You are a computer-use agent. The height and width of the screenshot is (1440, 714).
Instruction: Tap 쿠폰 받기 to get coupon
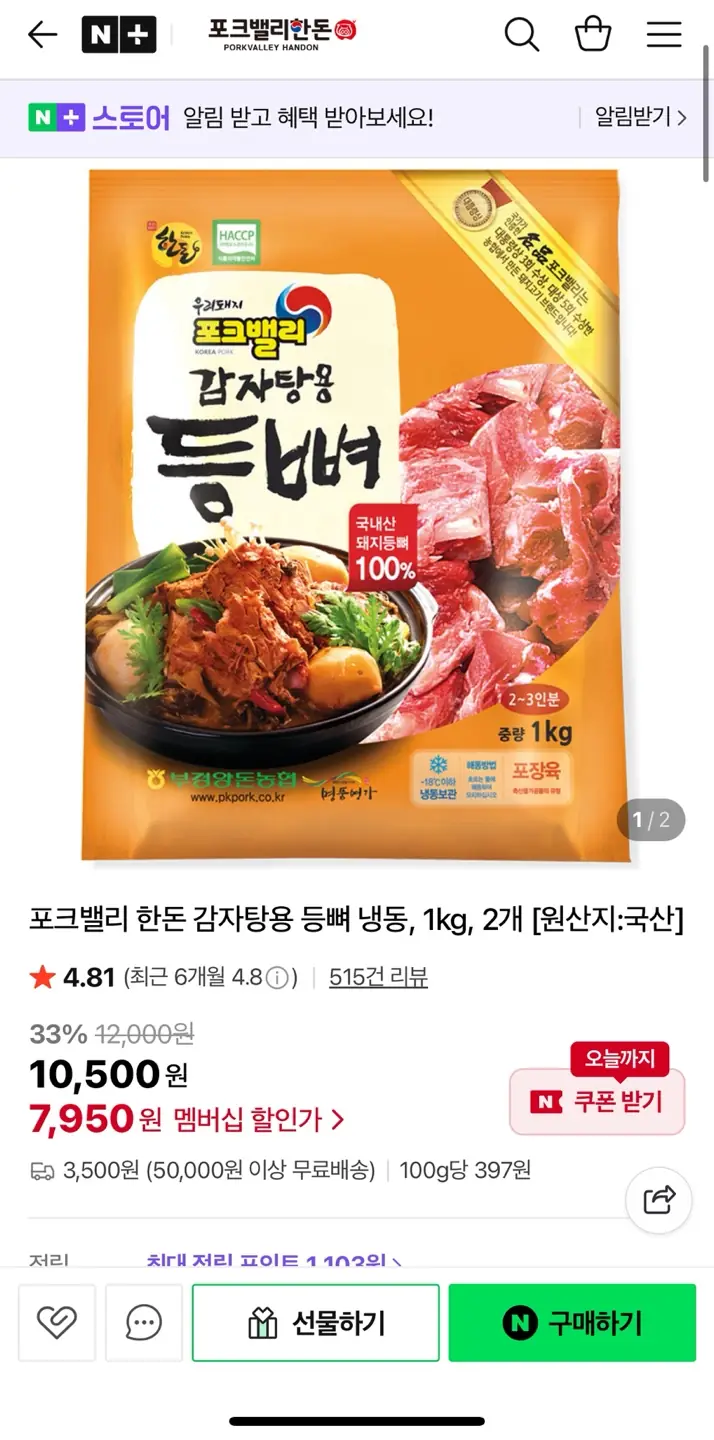(597, 1102)
